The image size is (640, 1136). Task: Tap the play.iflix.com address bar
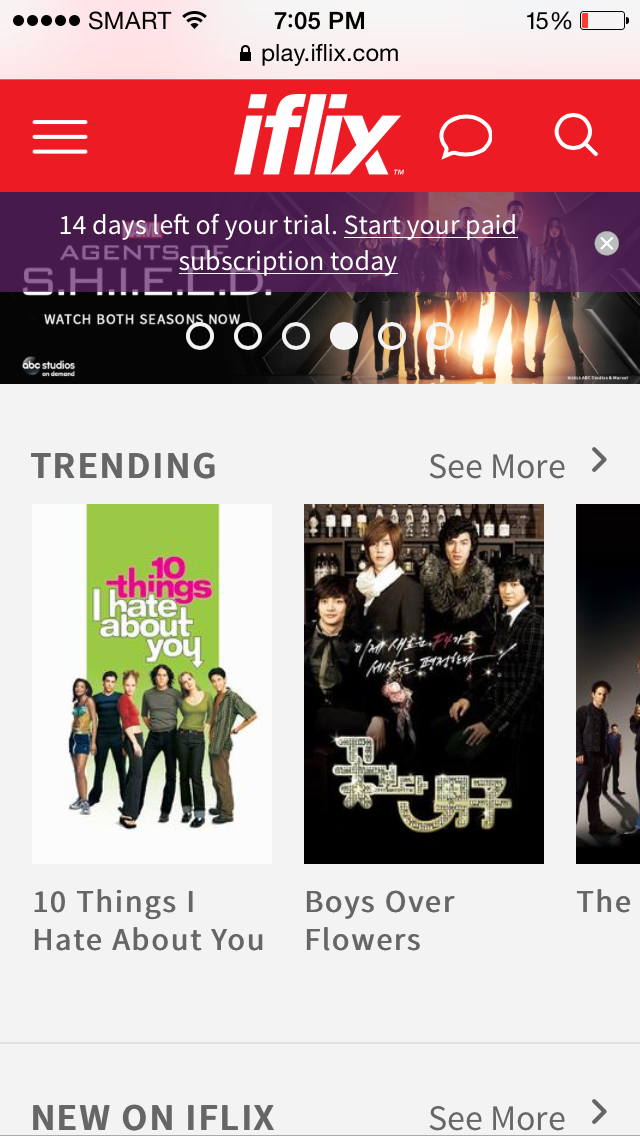[320, 54]
